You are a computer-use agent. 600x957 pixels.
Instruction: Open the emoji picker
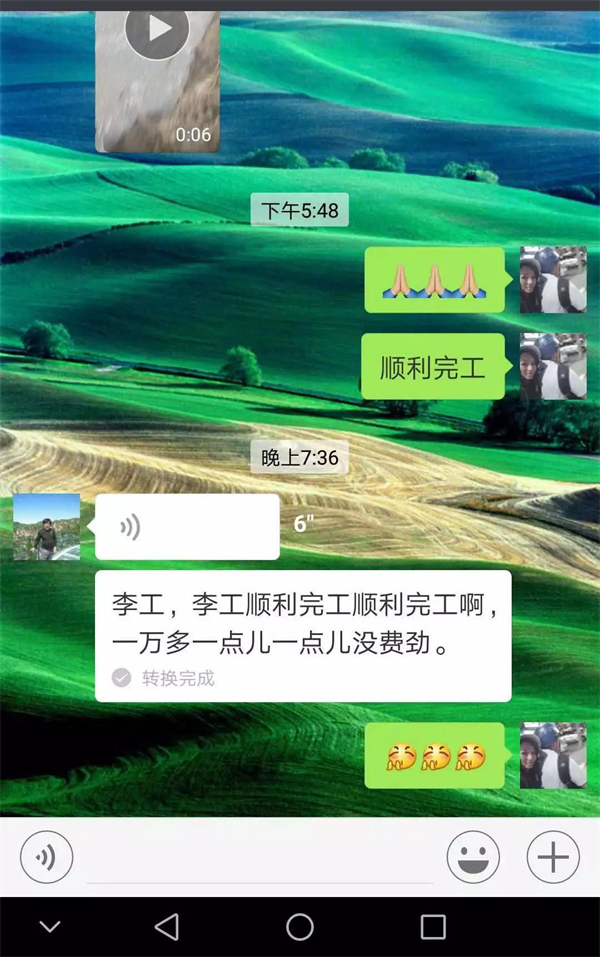coord(473,857)
